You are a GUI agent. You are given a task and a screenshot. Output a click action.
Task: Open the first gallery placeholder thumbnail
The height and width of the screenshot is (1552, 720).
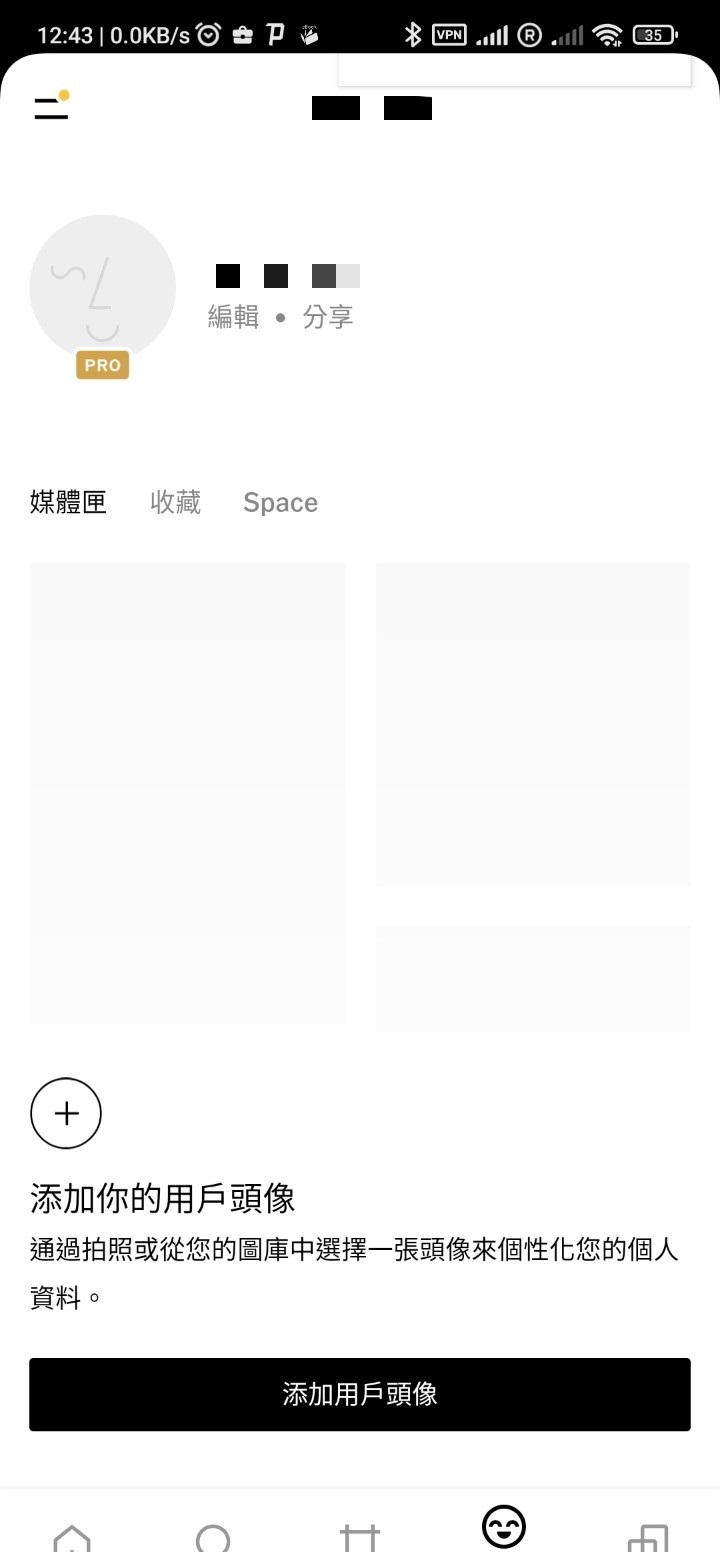[x=187, y=795]
